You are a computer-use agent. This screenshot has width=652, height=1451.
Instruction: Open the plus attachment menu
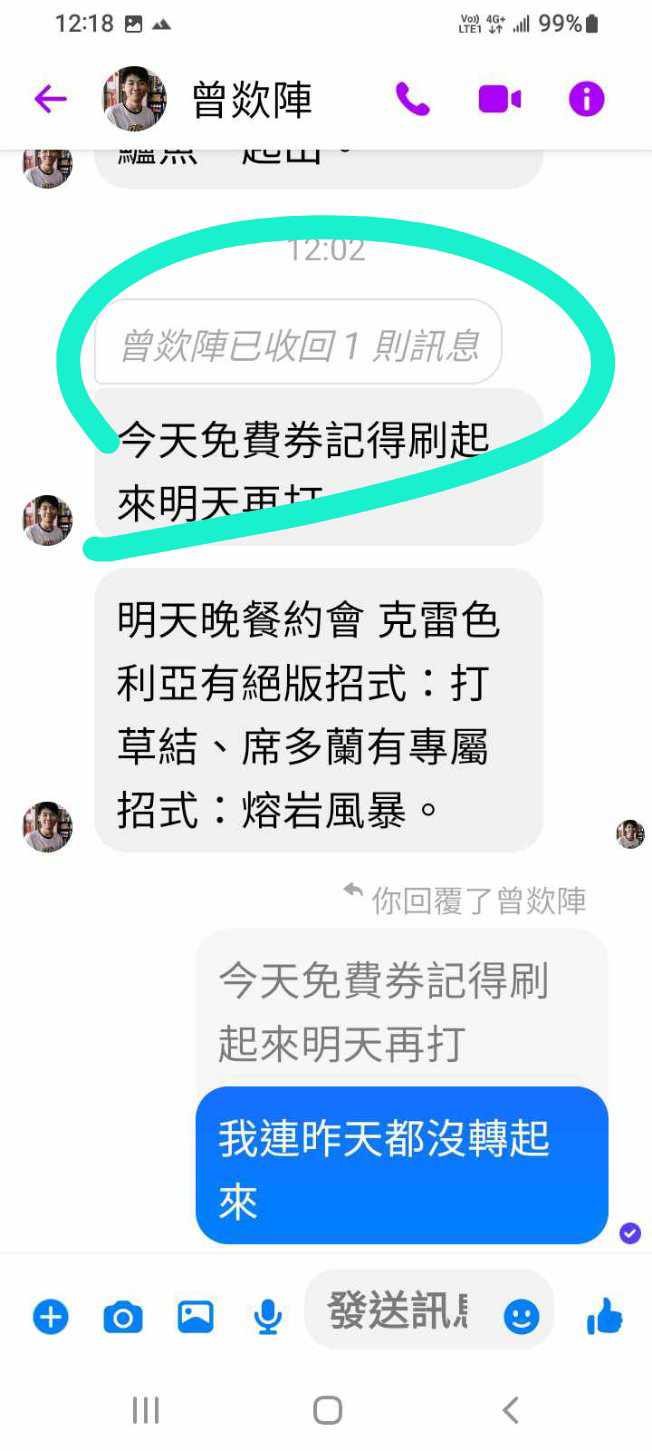coord(50,1317)
